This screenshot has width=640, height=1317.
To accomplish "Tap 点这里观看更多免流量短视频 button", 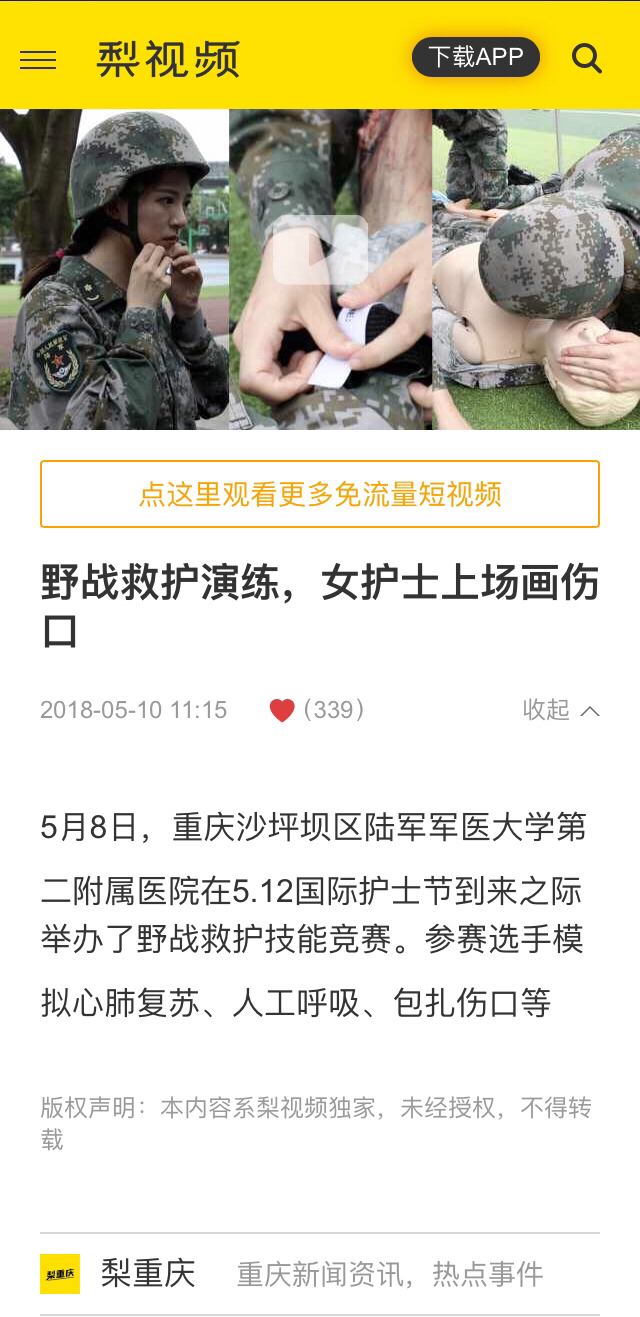I will point(320,494).
